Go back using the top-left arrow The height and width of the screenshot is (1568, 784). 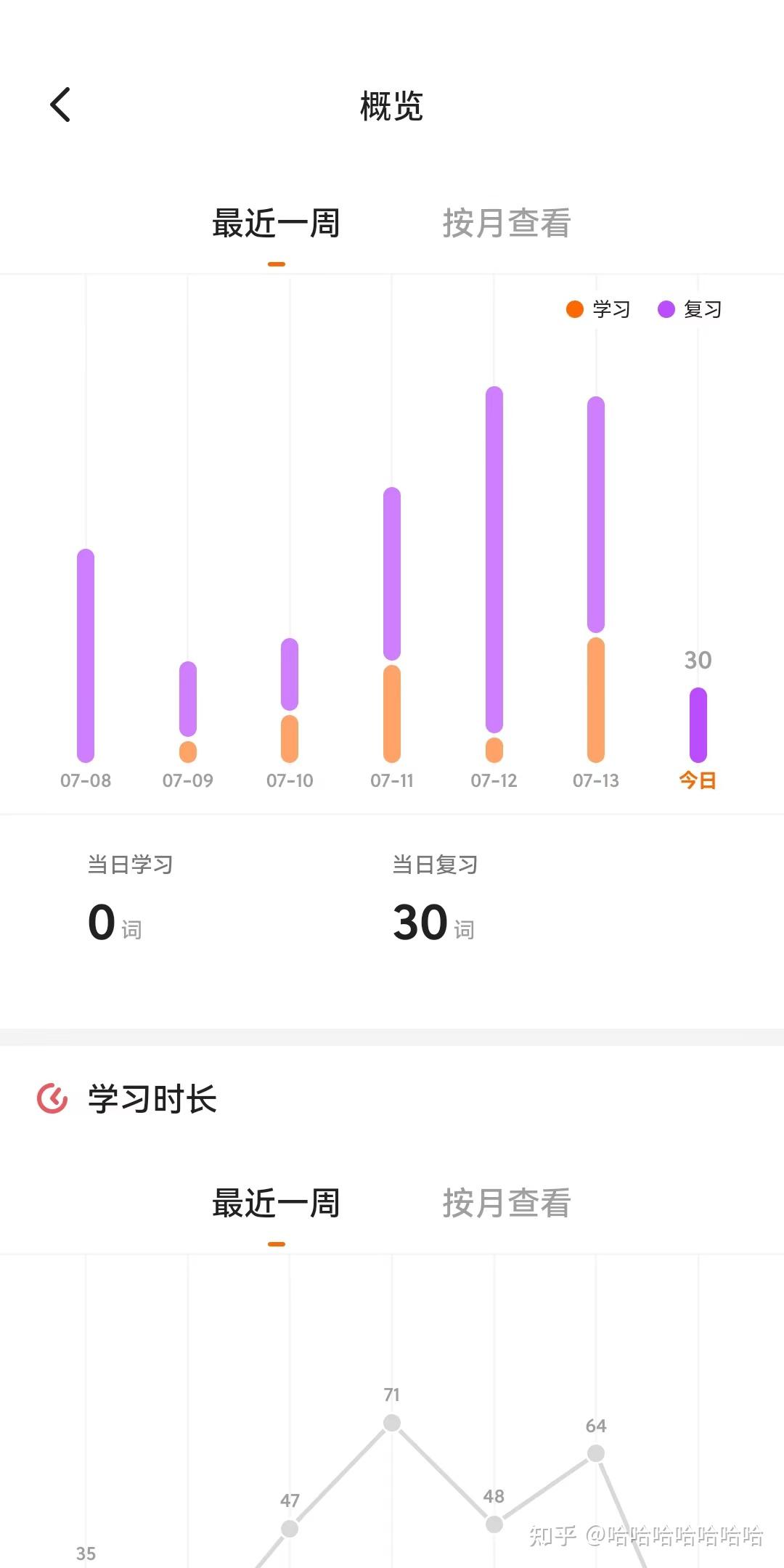60,105
